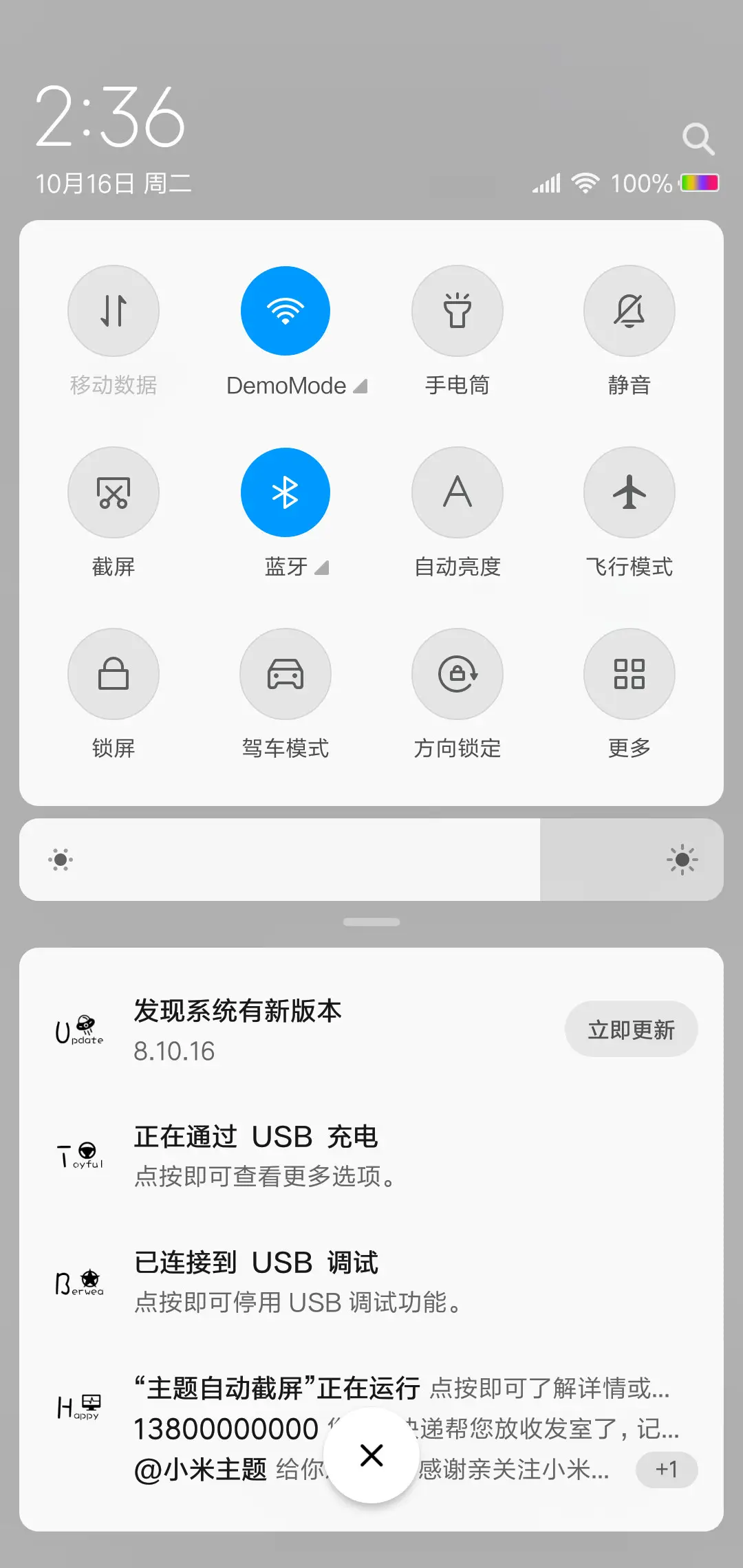Expand Bluetooth device options via its arrow
This screenshot has height=1568, width=743.
coord(322,568)
